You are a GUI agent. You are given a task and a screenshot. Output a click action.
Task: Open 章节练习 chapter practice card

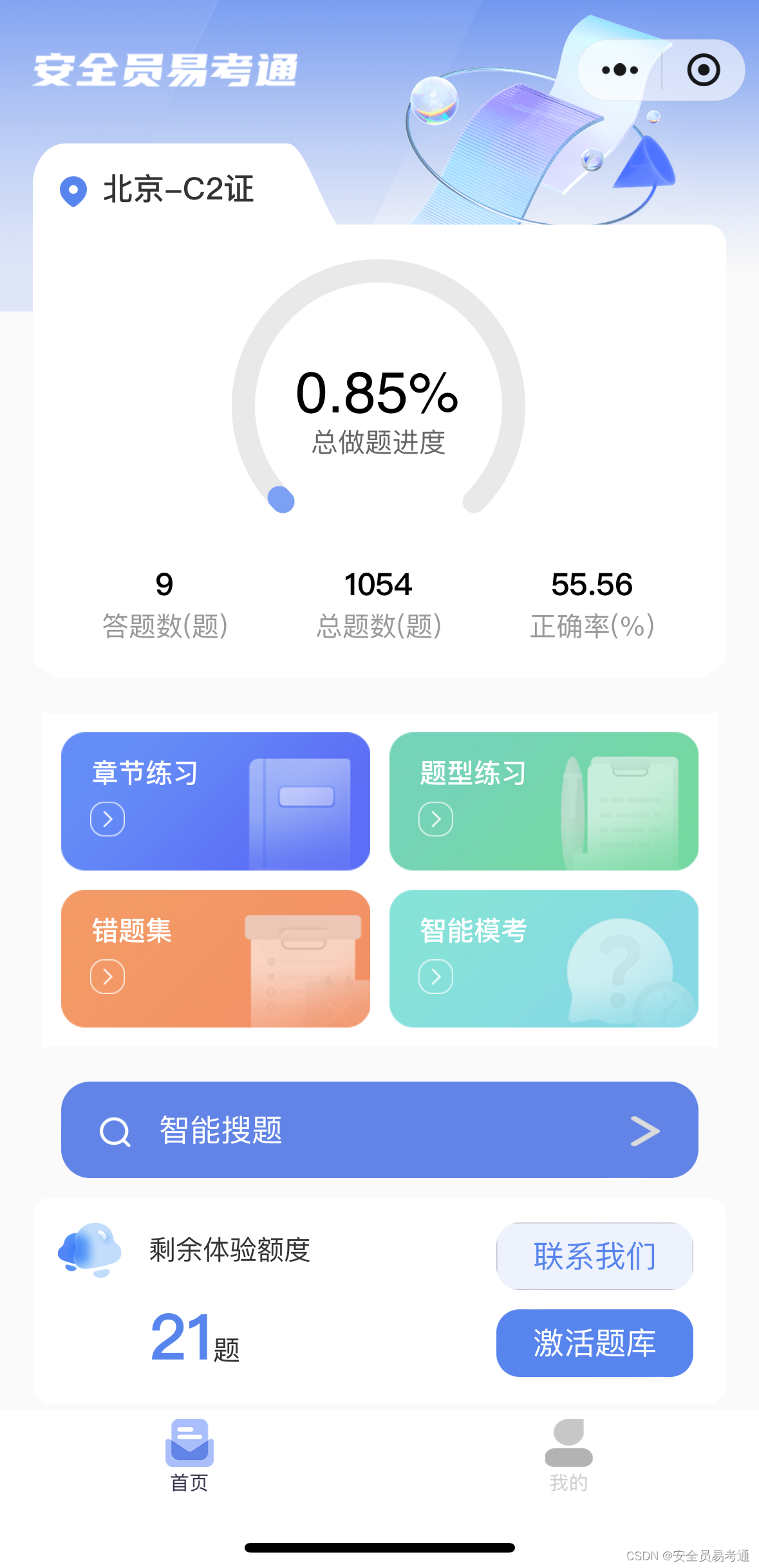pyautogui.click(x=216, y=801)
